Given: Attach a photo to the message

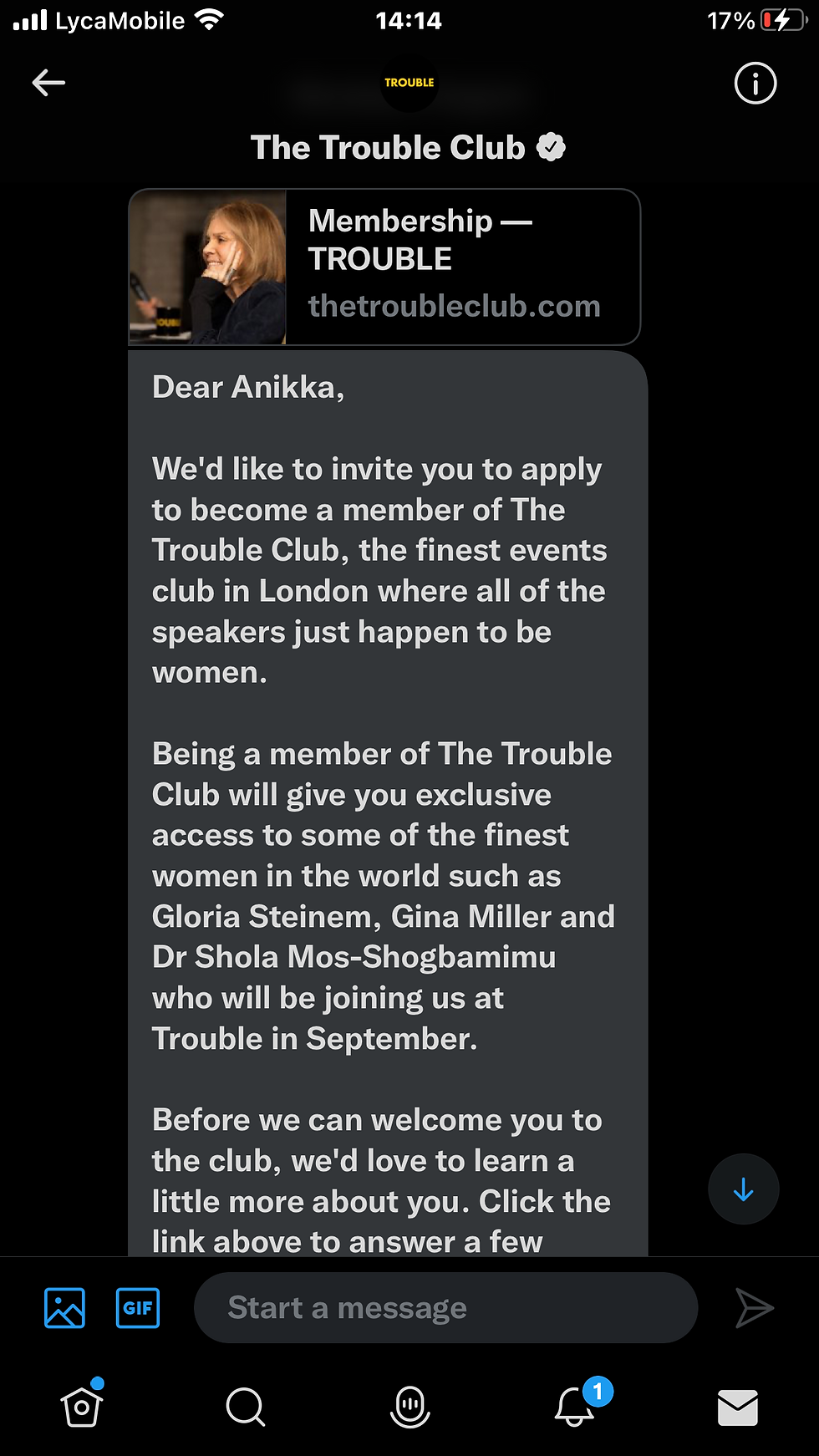Looking at the screenshot, I should (x=64, y=1308).
